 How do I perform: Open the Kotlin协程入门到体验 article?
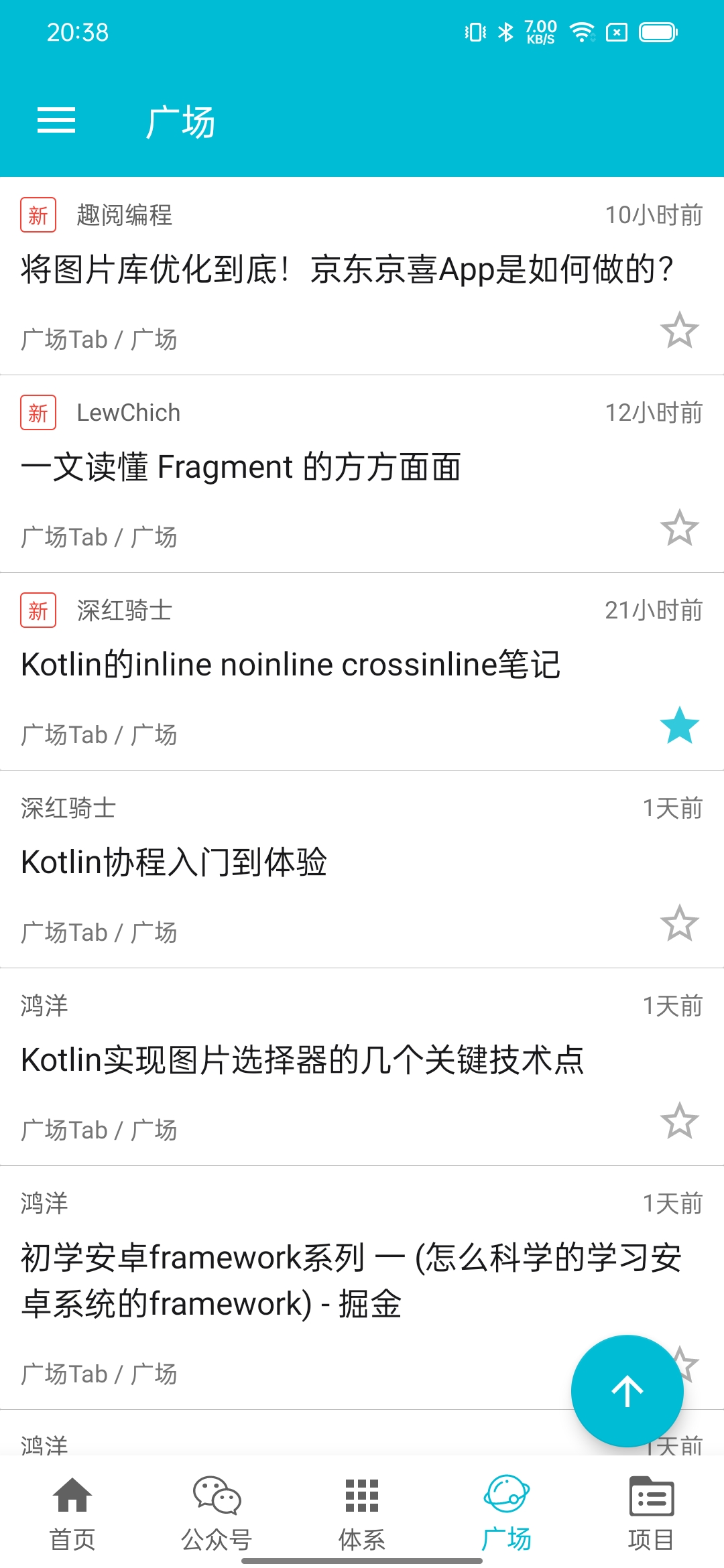174,862
